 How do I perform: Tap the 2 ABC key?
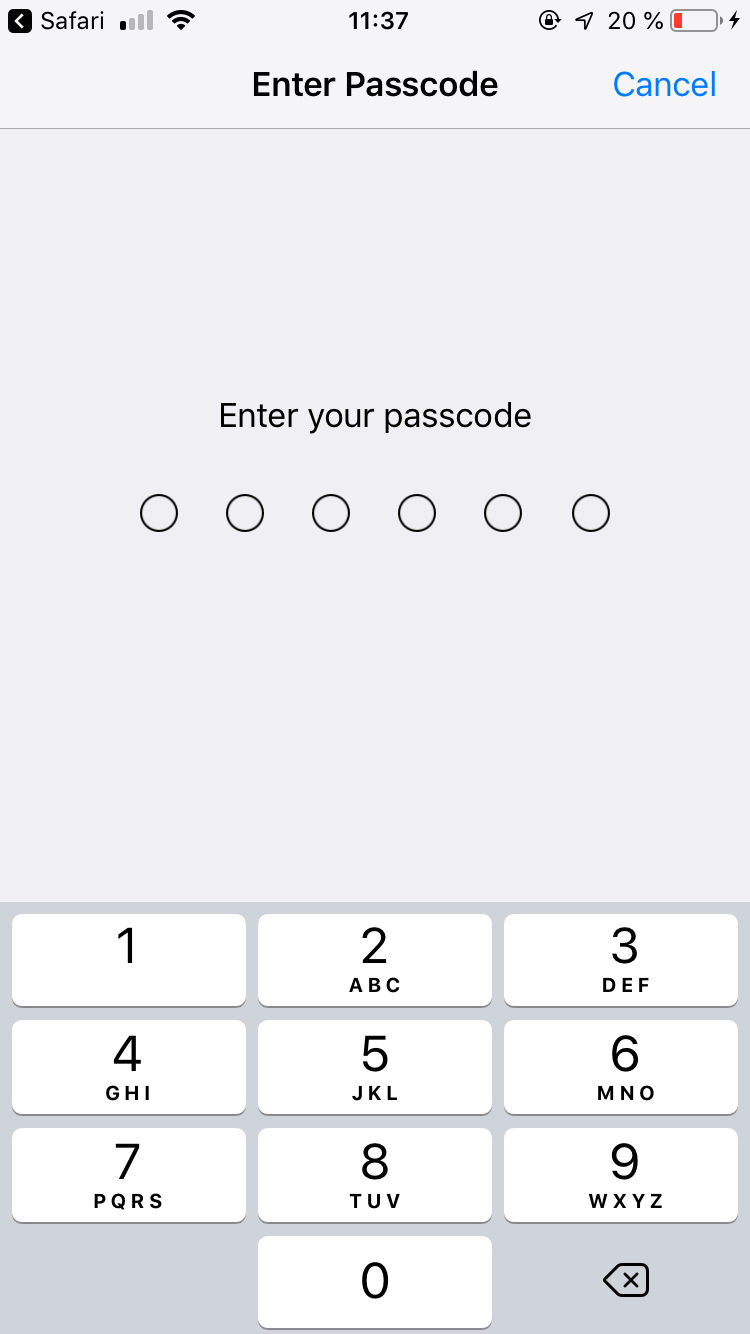(x=375, y=960)
